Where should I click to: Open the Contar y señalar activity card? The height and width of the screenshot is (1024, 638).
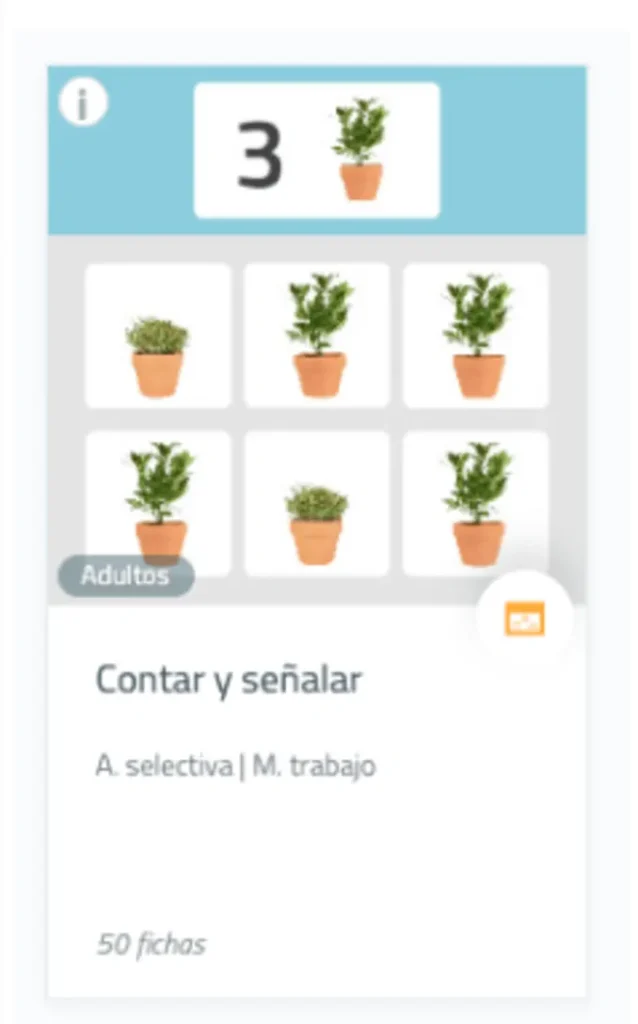point(229,680)
